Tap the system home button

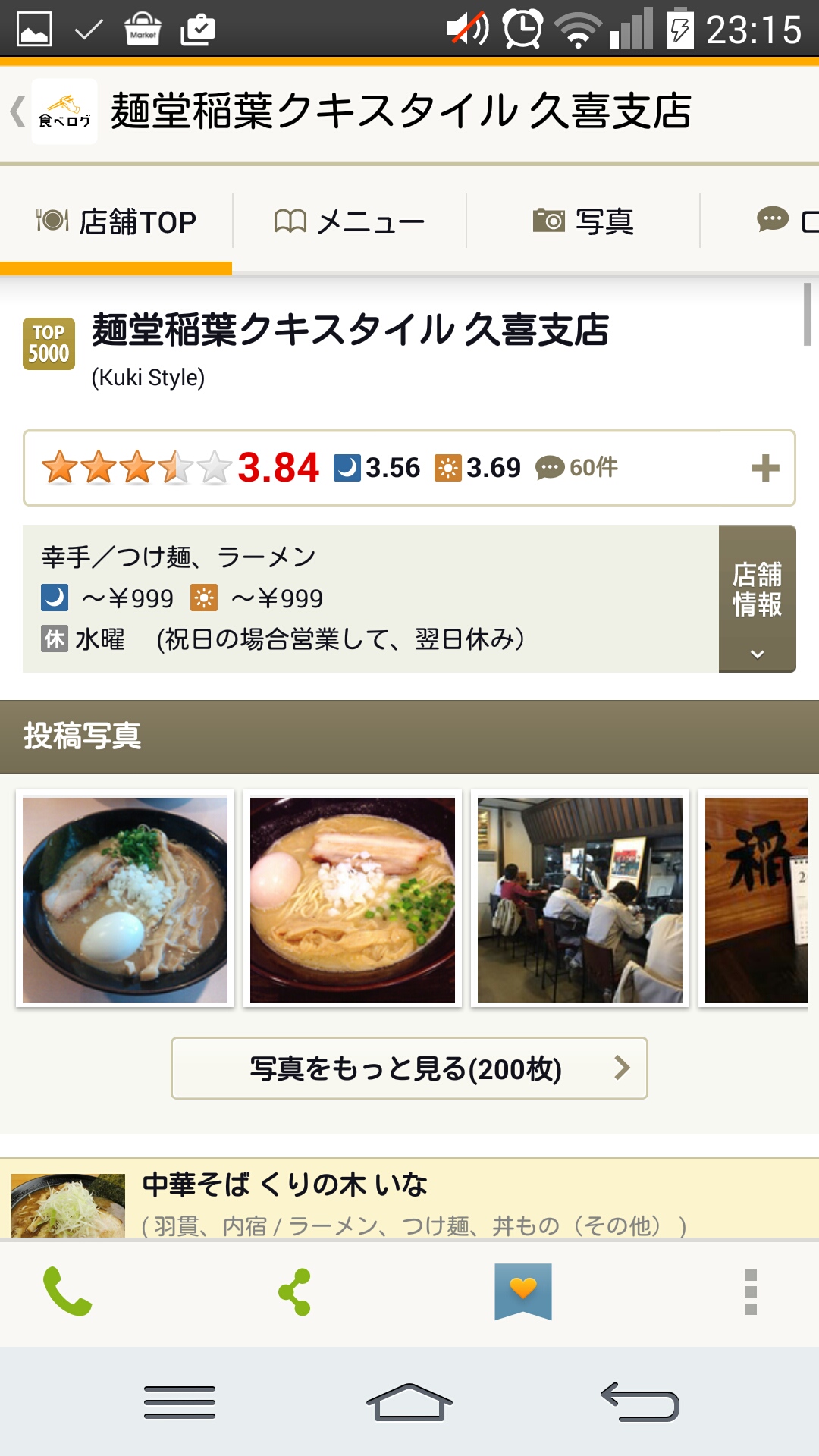409,1402
